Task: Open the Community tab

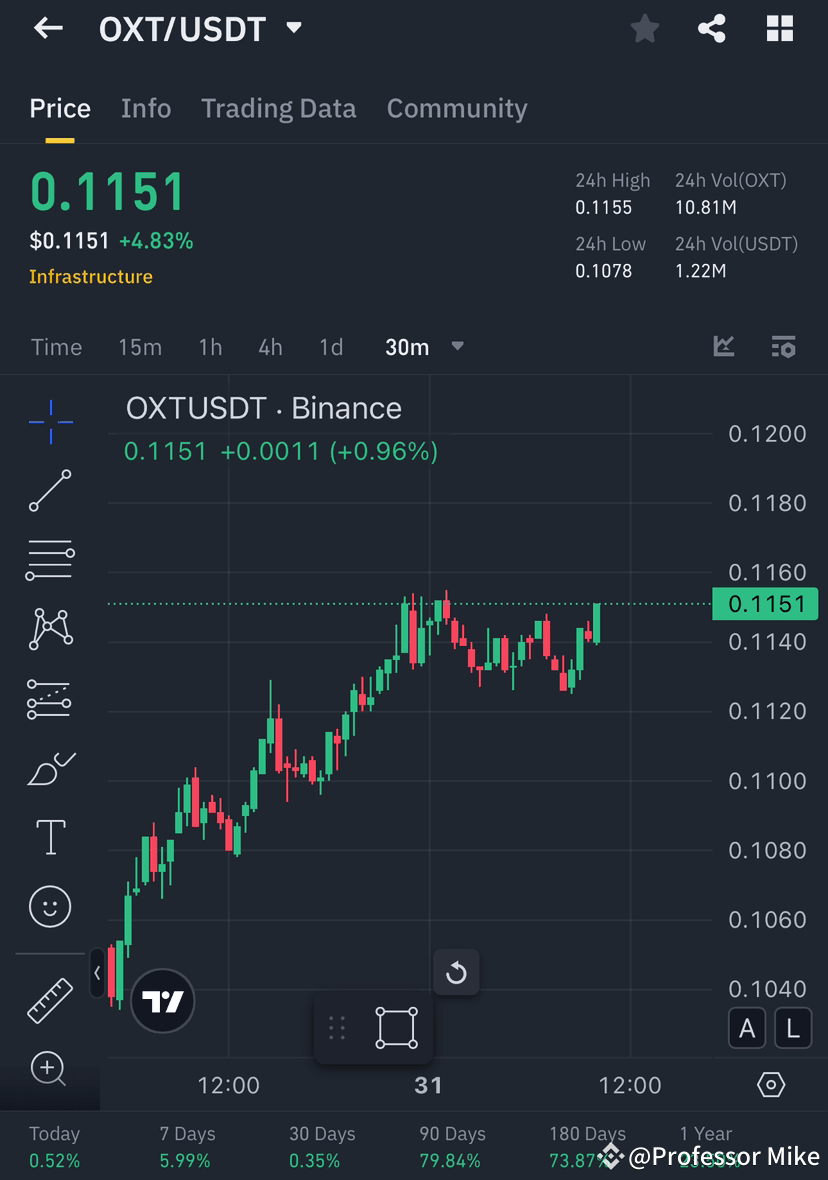Action: click(x=457, y=108)
